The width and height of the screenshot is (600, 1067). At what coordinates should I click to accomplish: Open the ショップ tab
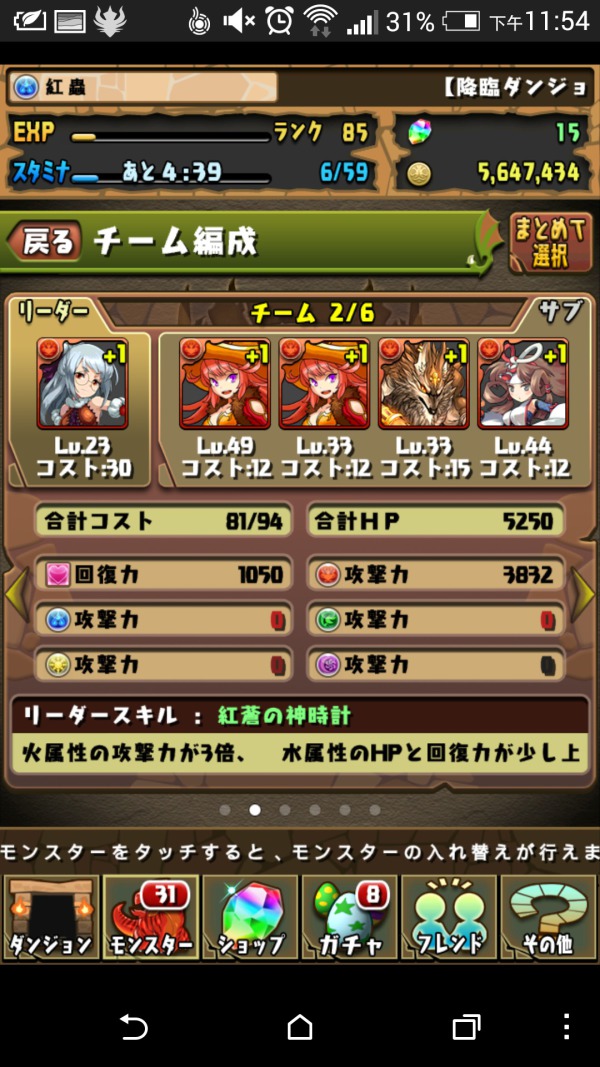click(250, 918)
